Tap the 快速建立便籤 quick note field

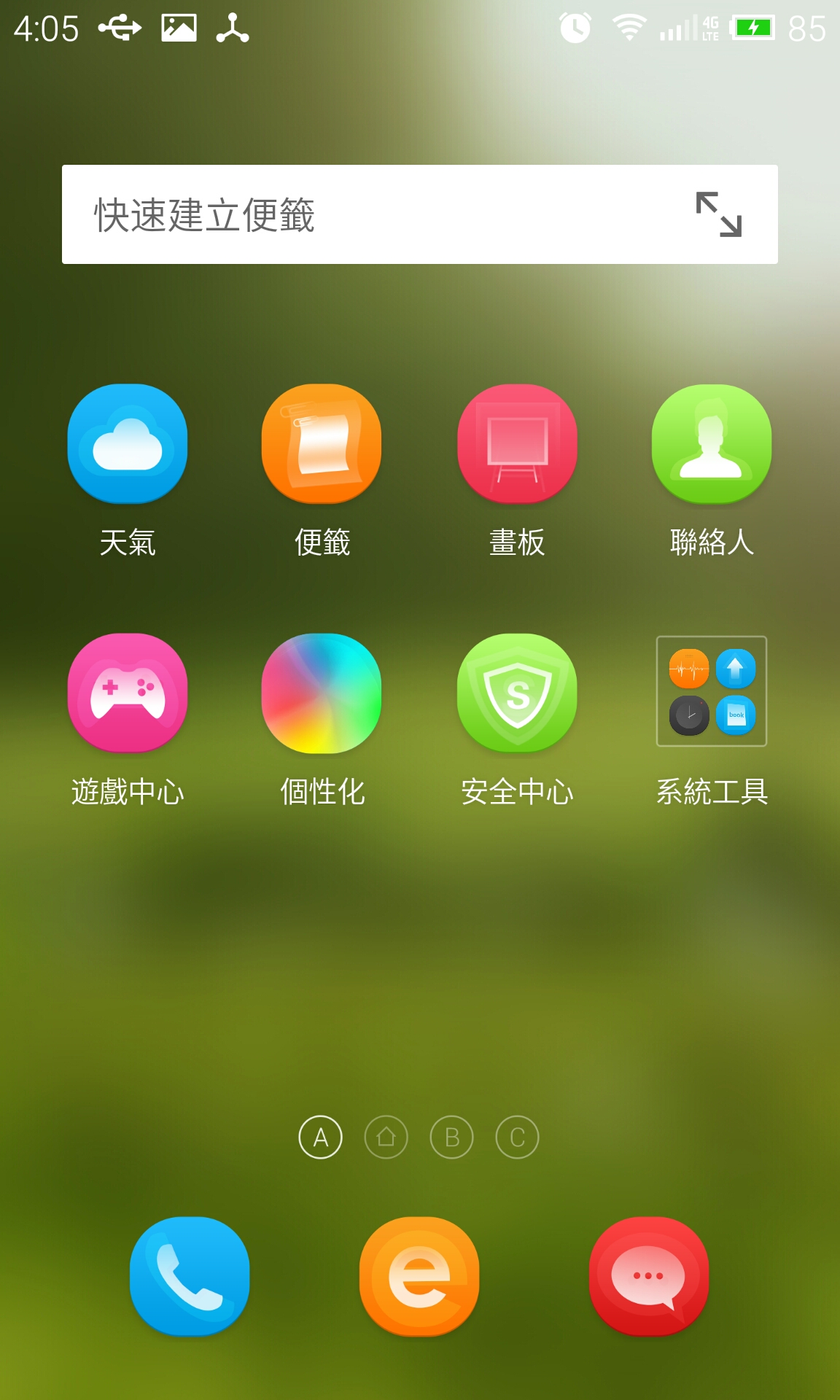365,214
